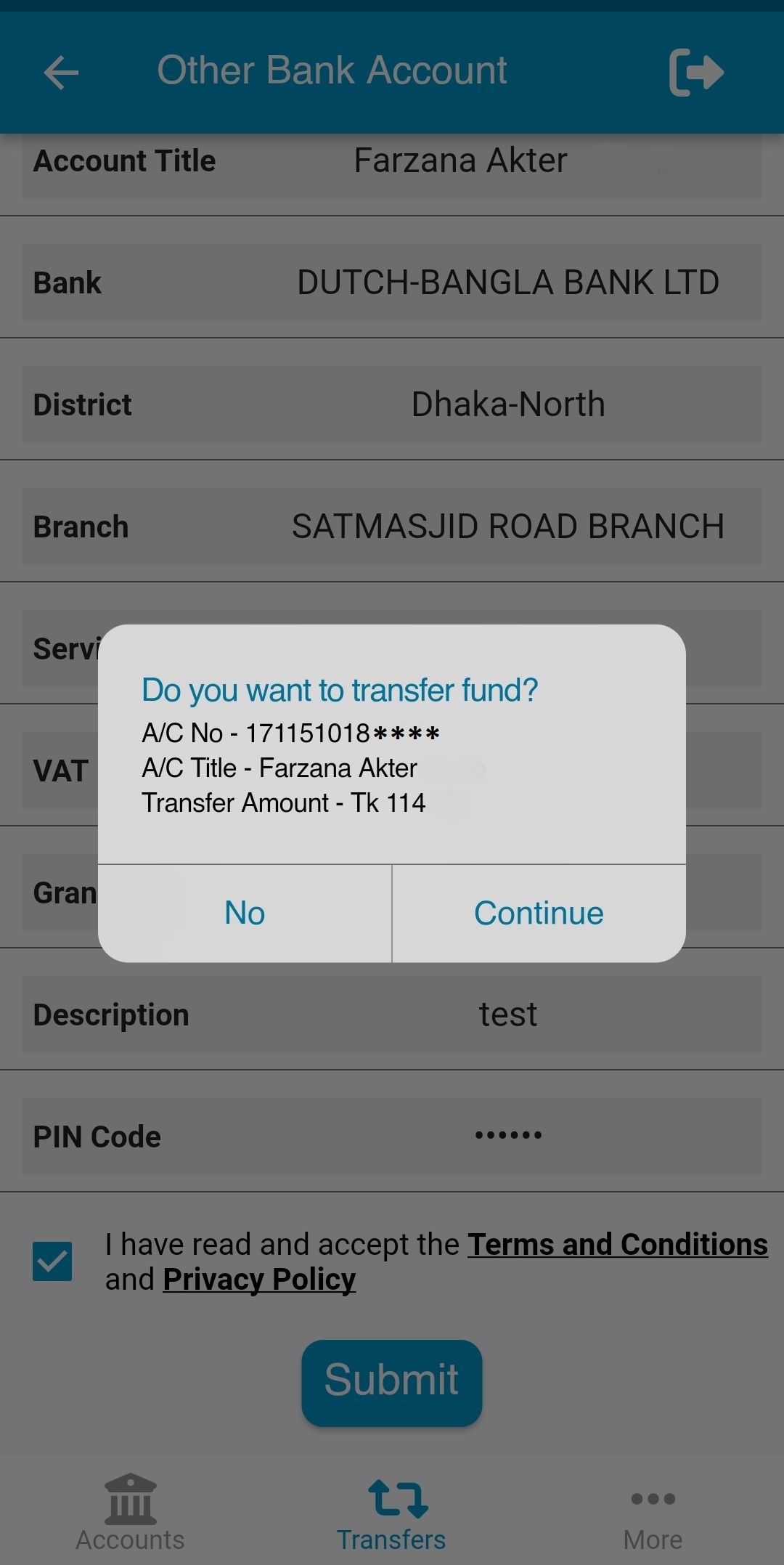Viewport: 784px width, 1565px height.
Task: Tap the Submit button
Action: [391, 1382]
